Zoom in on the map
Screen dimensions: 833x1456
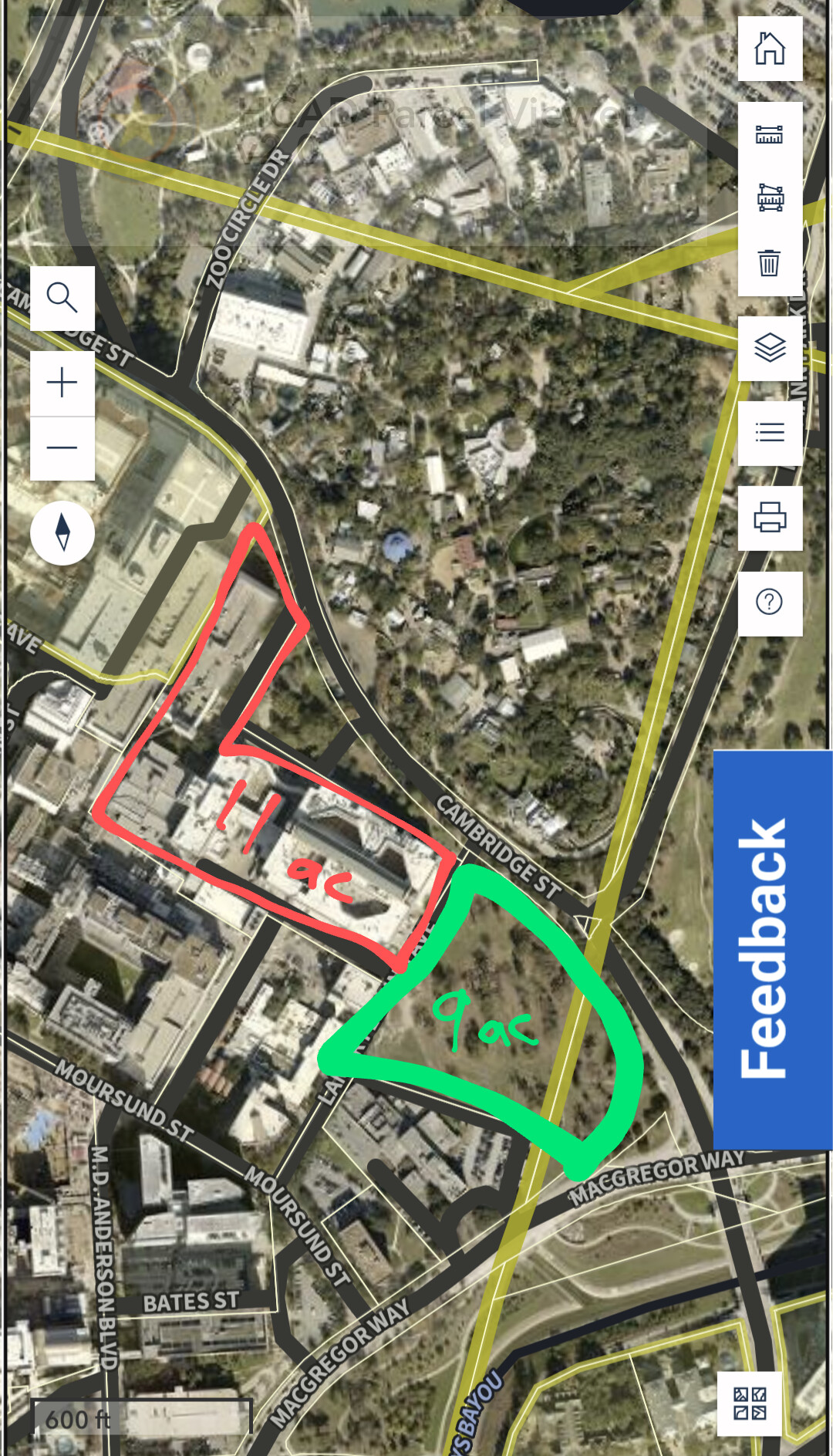tap(62, 383)
